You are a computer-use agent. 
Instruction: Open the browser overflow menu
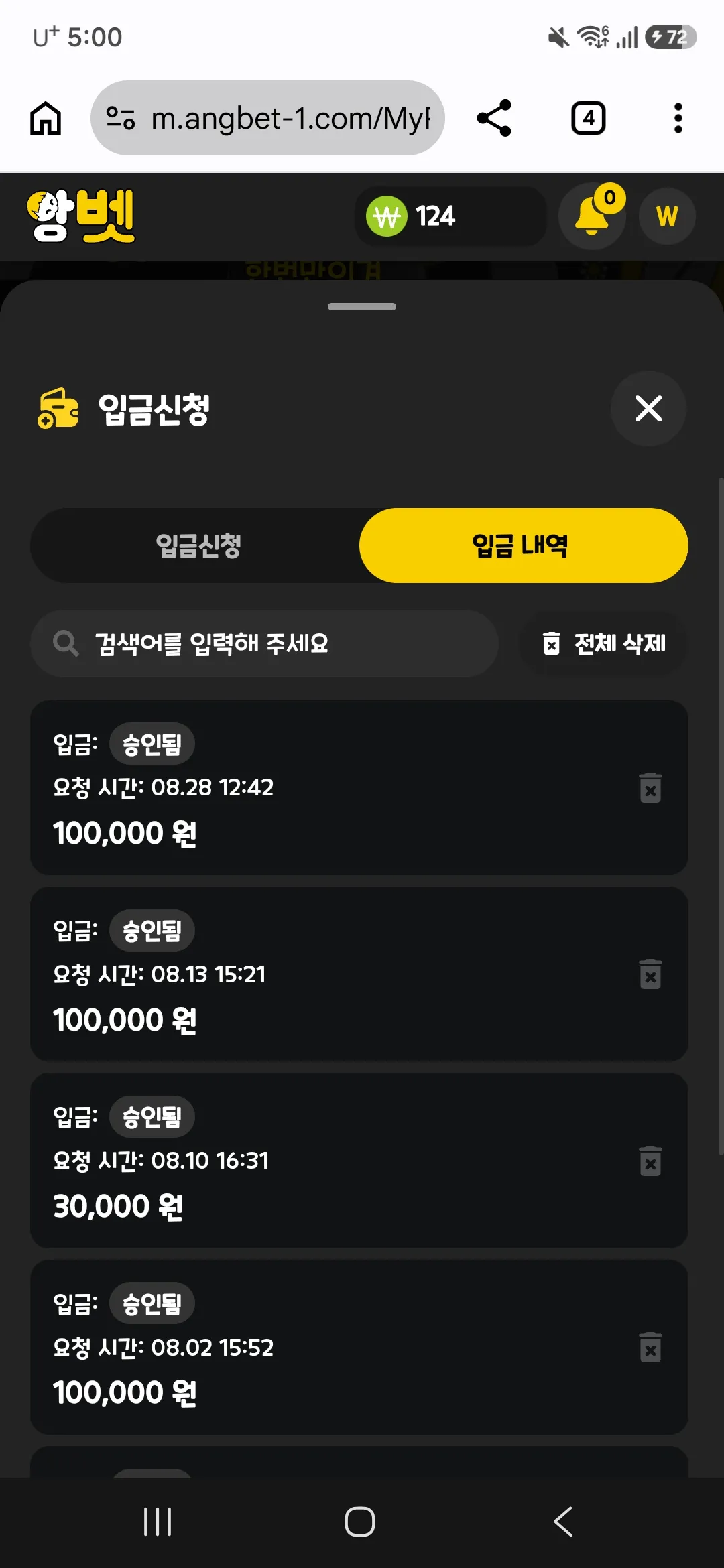(678, 118)
